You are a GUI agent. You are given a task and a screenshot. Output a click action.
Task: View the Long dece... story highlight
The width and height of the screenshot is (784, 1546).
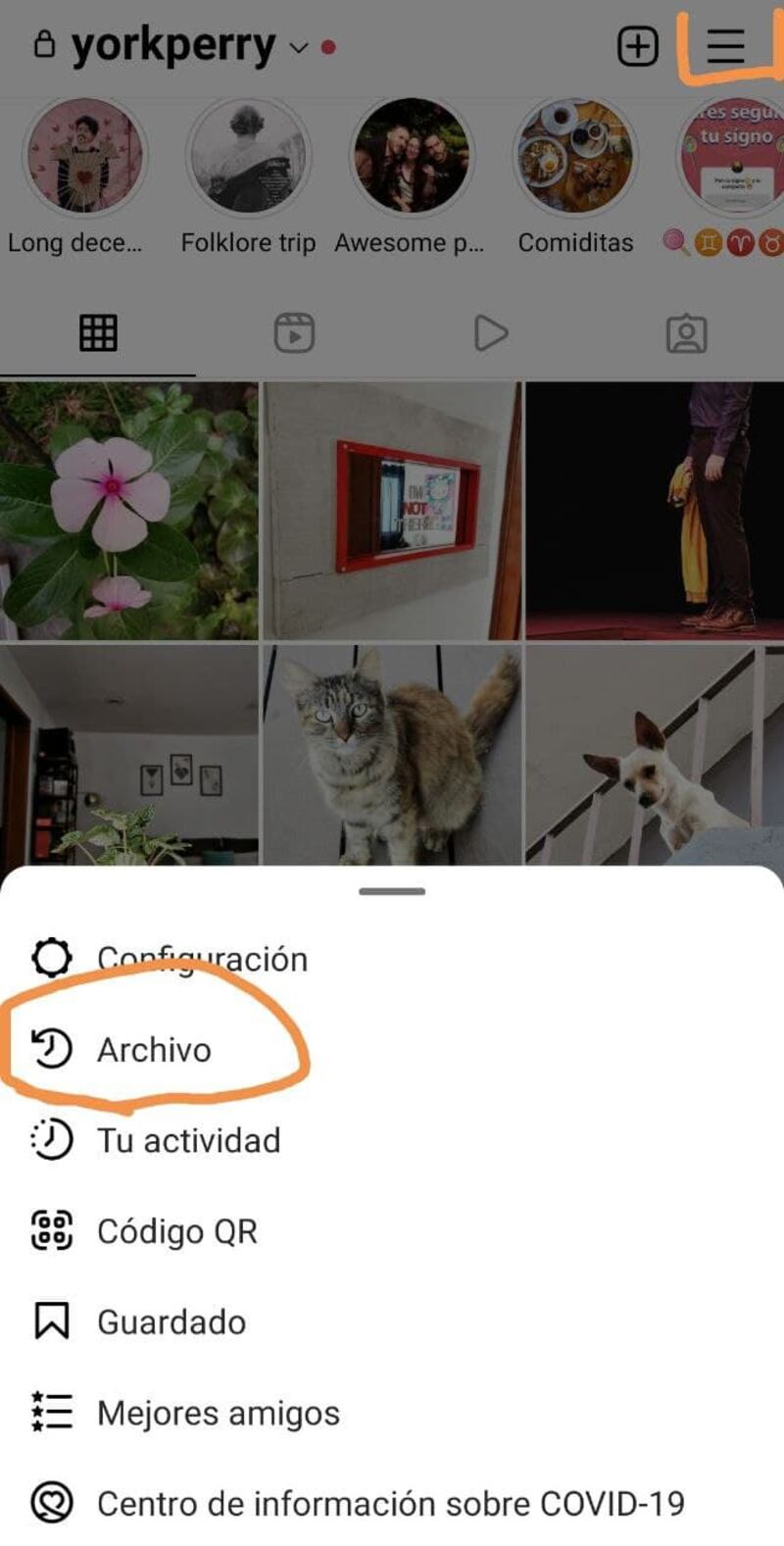click(85, 158)
